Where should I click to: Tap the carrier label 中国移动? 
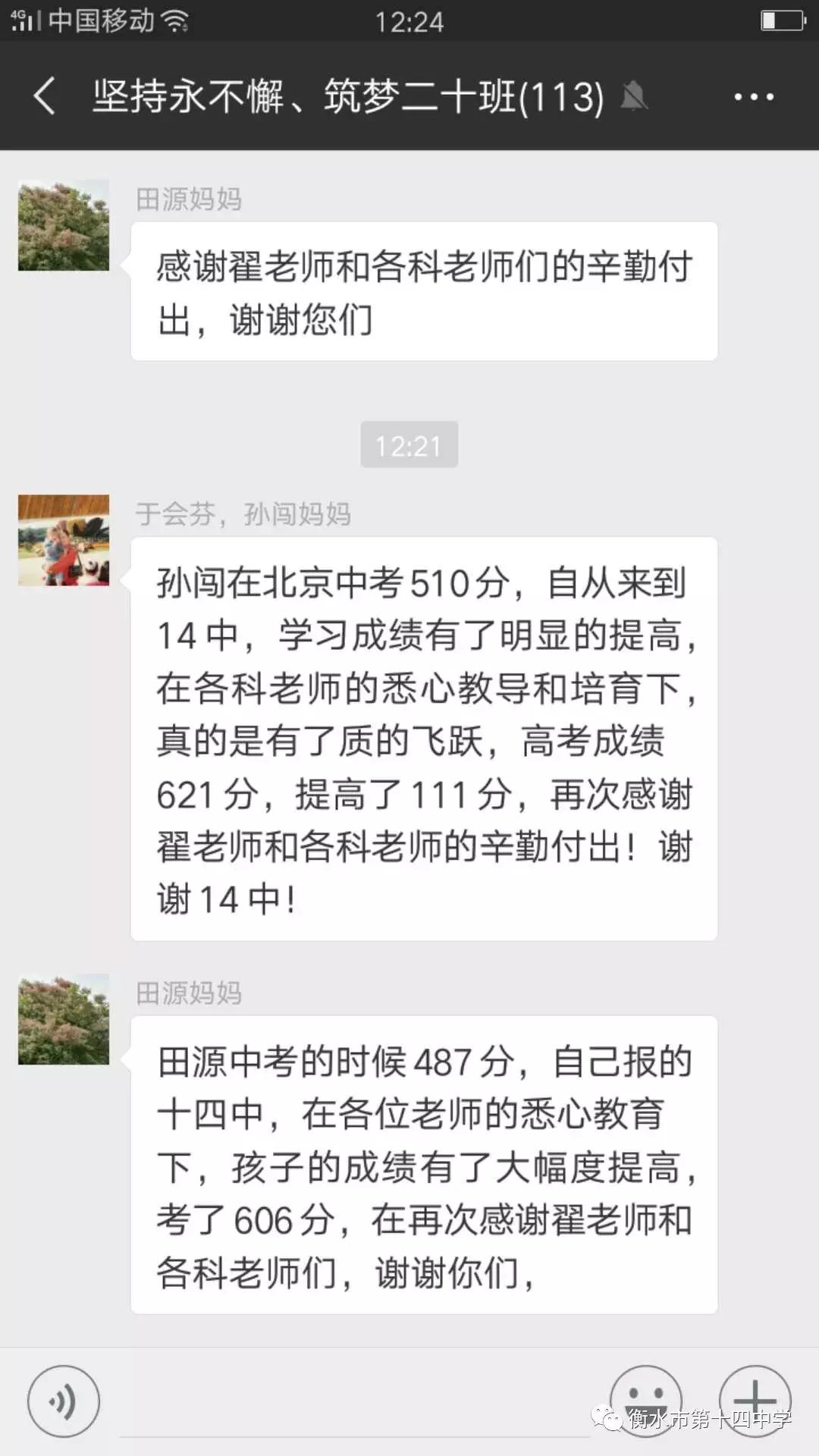pyautogui.click(x=102, y=21)
